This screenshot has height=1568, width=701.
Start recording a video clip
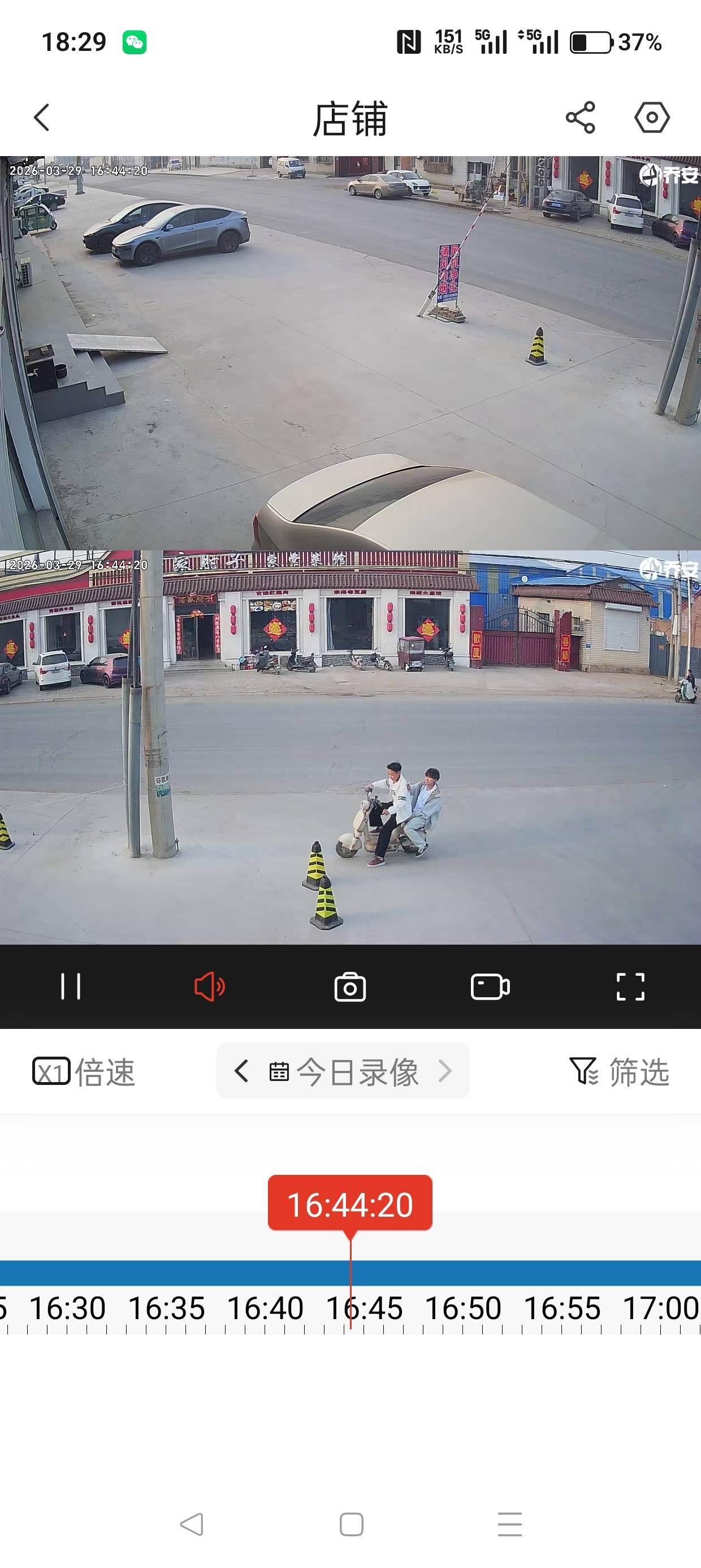(x=490, y=987)
